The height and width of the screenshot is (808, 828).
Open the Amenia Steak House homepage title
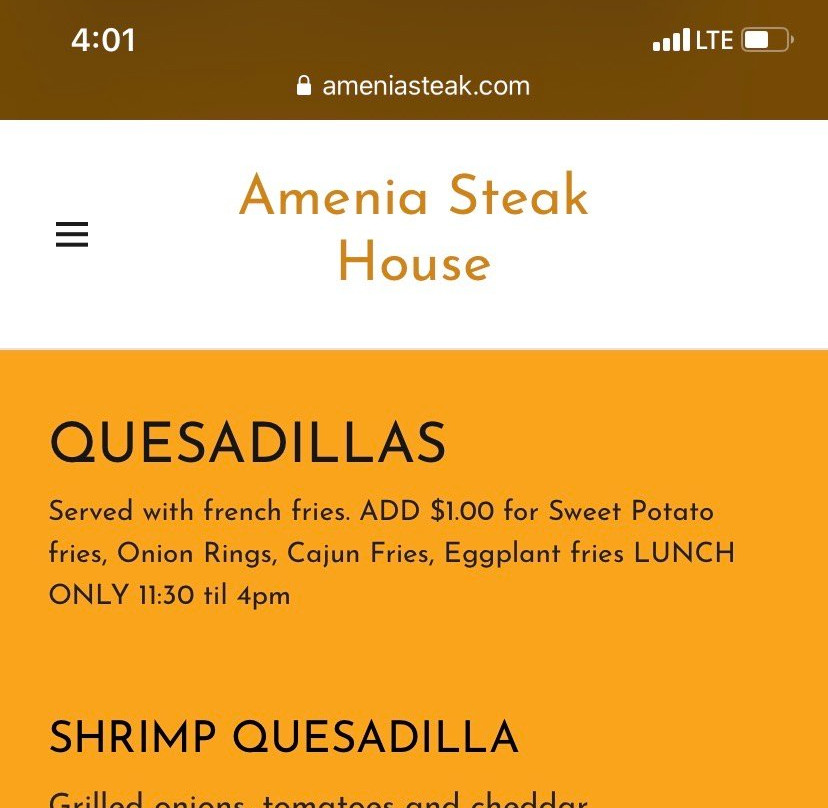[414, 229]
